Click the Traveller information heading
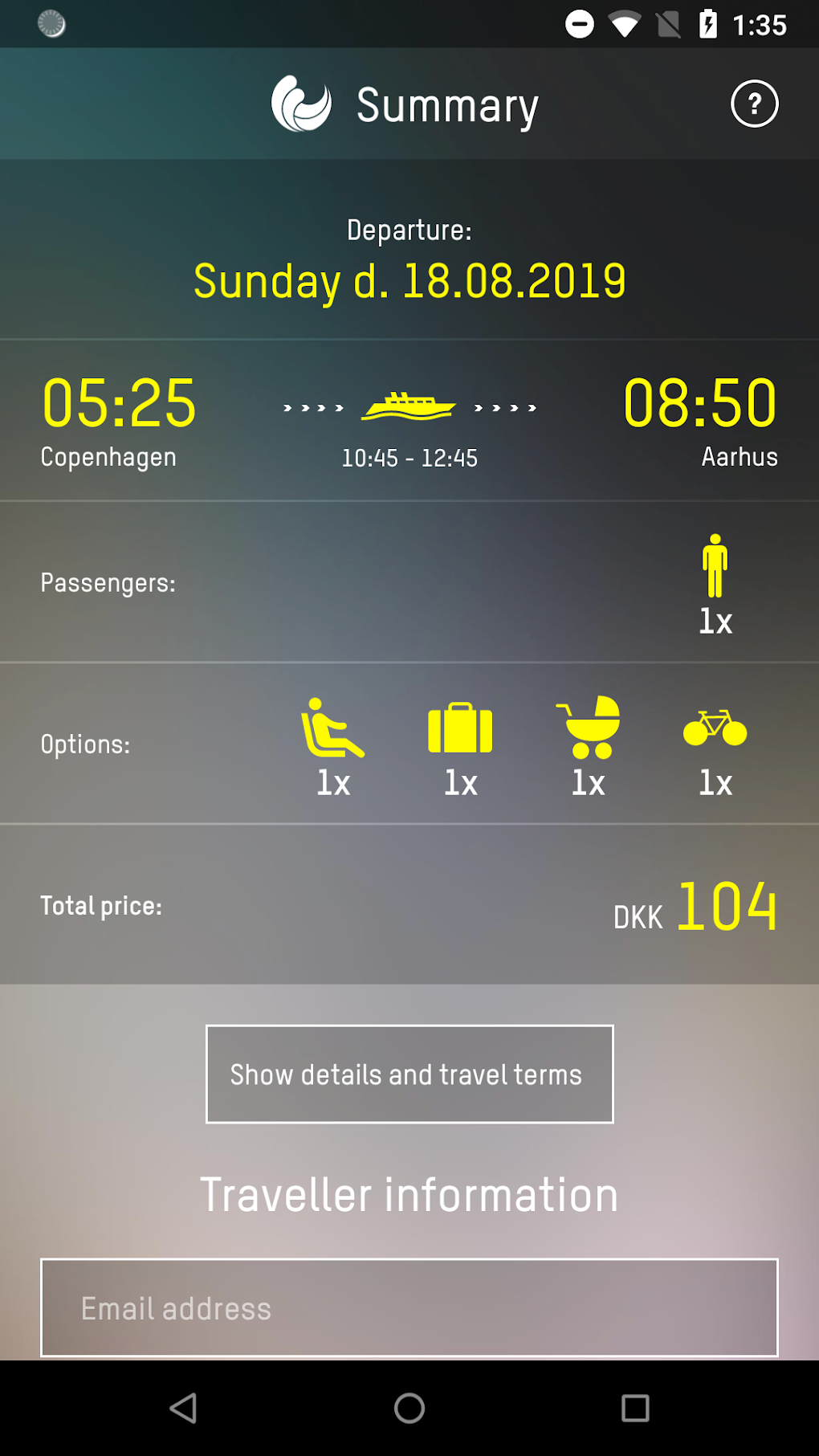Viewport: 819px width, 1456px height. [409, 1194]
